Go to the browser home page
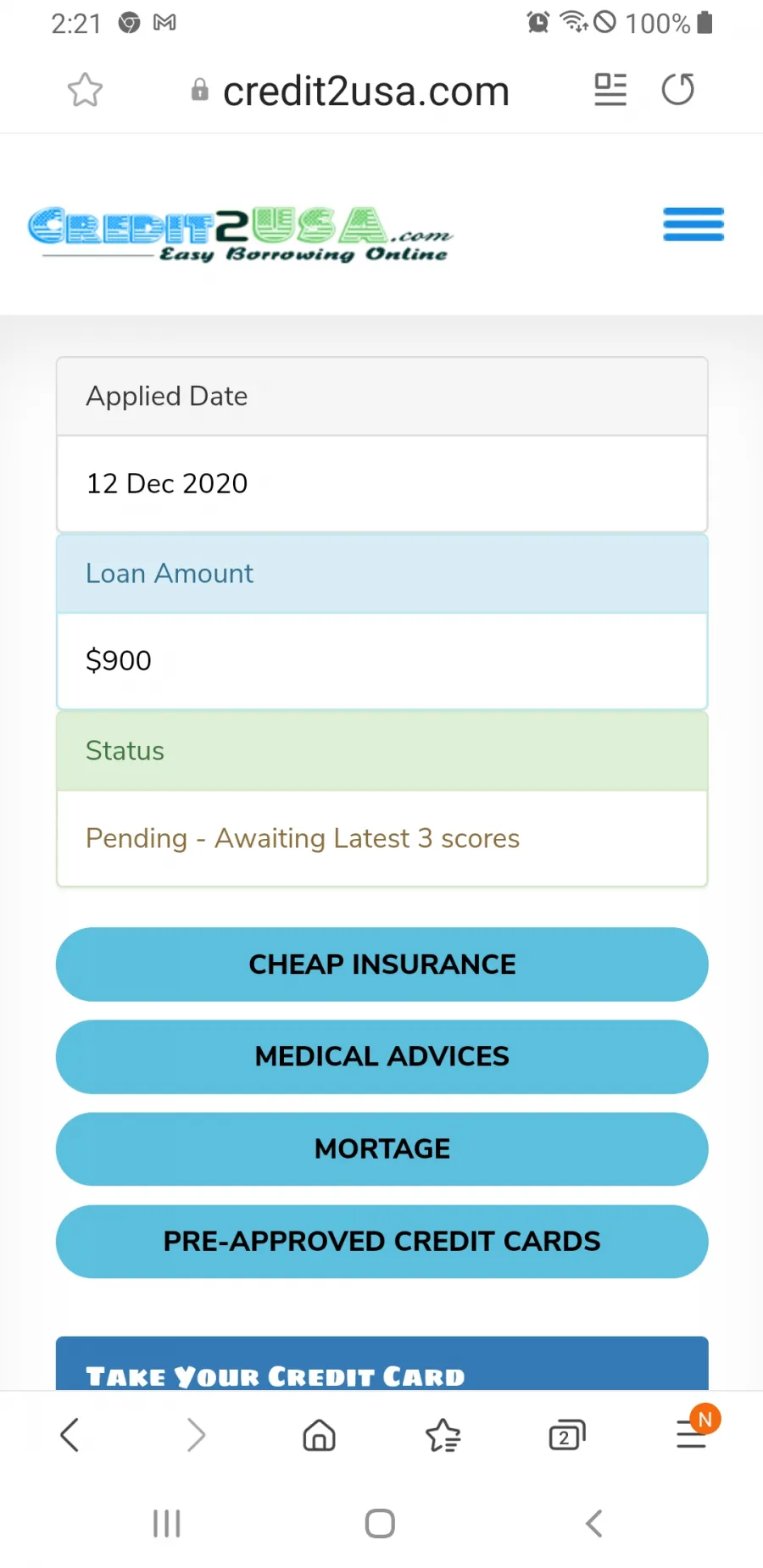This screenshot has height=1568, width=763. tap(320, 1435)
